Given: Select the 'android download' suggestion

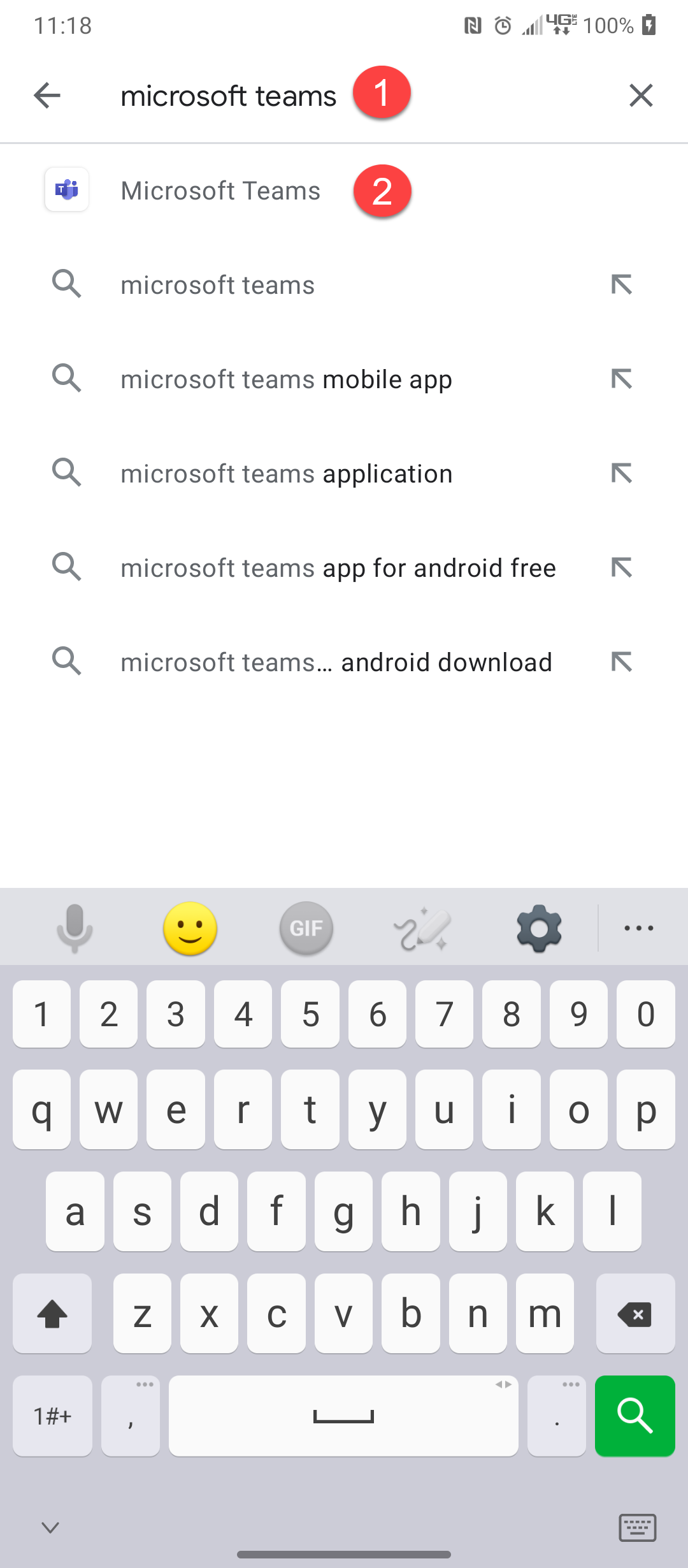Looking at the screenshot, I should click(336, 662).
